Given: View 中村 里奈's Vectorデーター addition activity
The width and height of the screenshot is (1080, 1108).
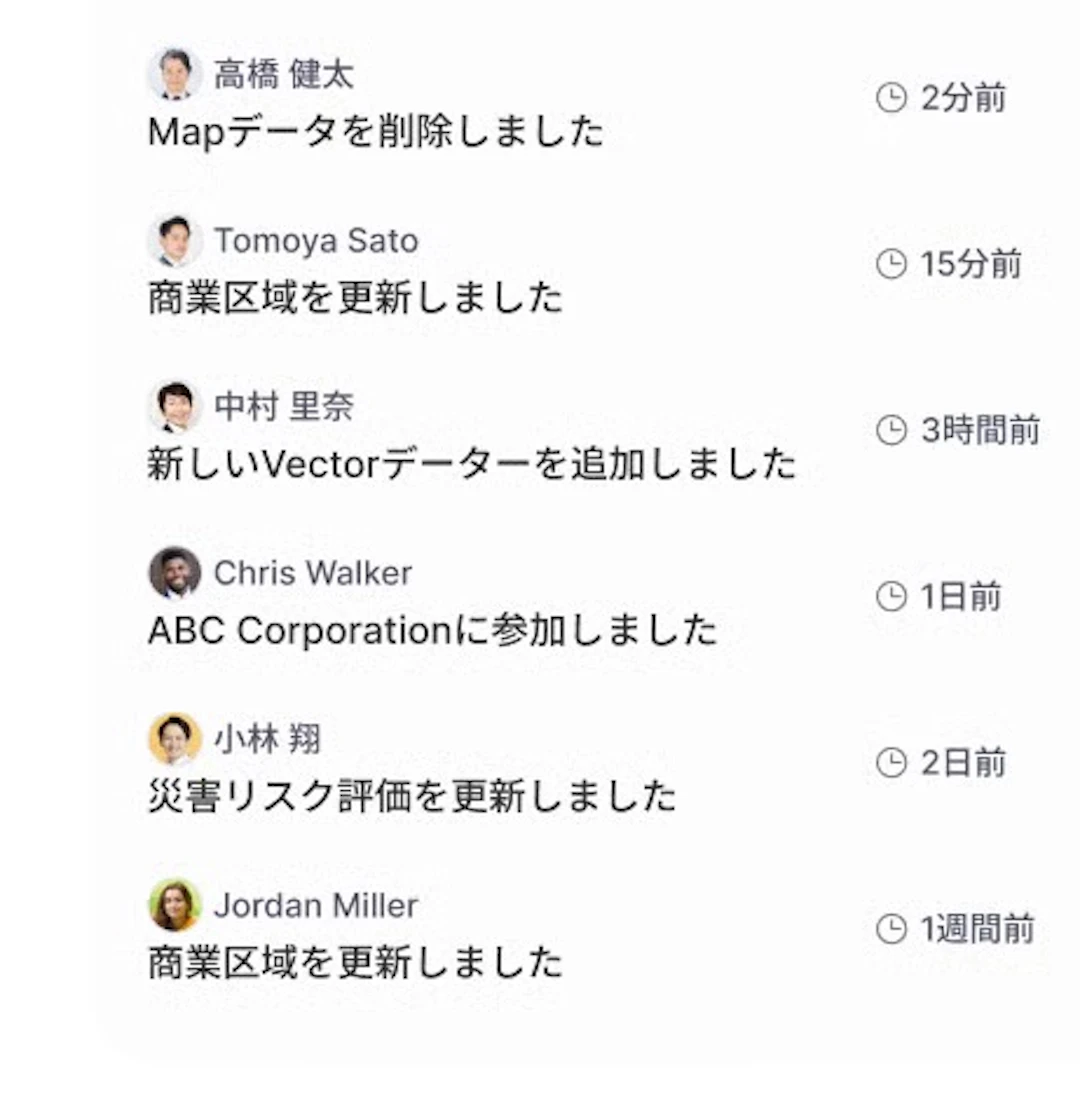Looking at the screenshot, I should pyautogui.click(x=471, y=464).
